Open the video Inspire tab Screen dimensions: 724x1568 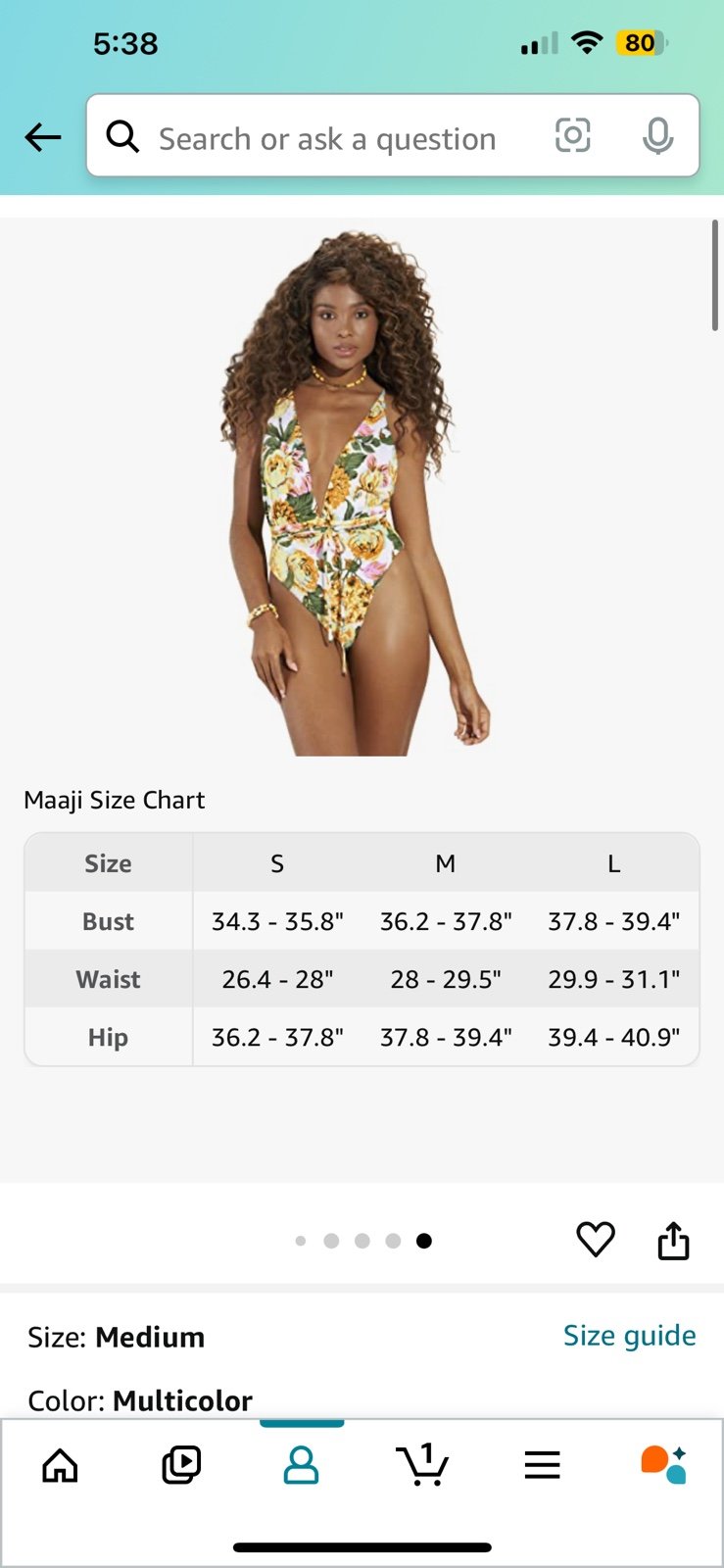pyautogui.click(x=181, y=1465)
